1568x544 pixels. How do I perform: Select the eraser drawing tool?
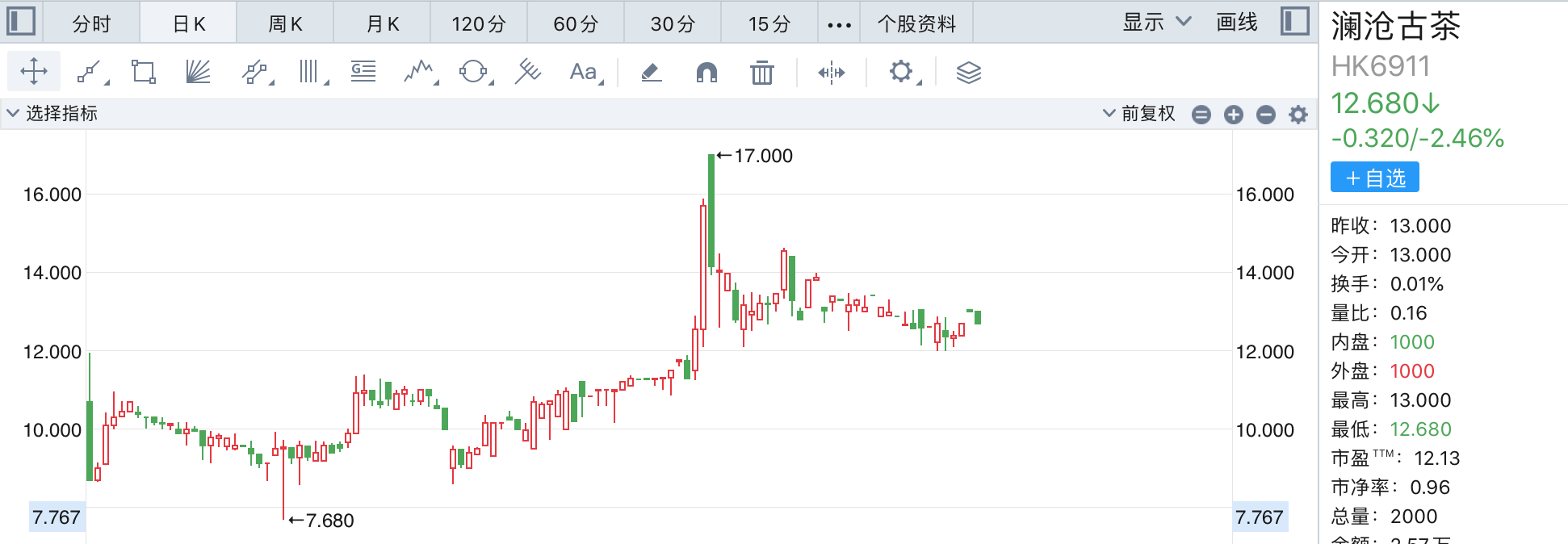(651, 73)
